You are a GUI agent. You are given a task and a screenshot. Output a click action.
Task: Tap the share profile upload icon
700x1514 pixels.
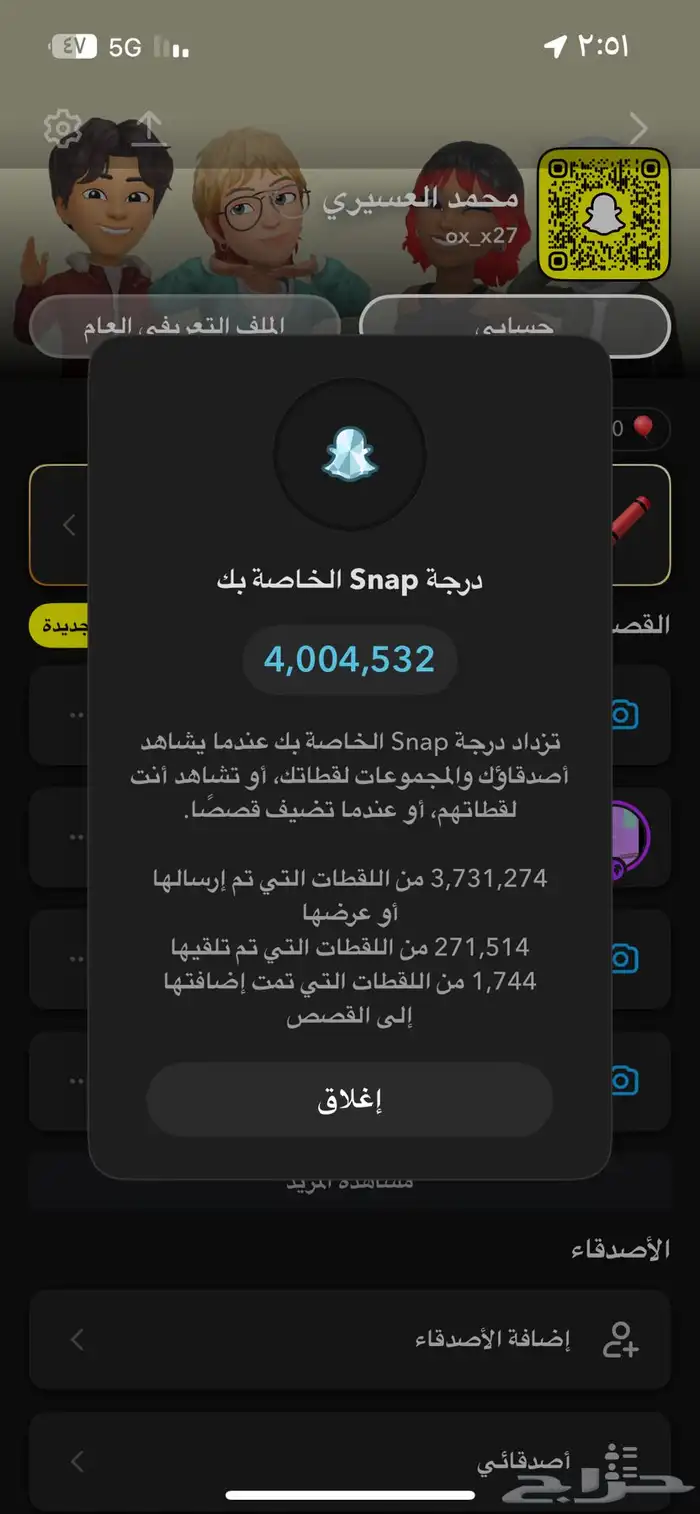point(149,127)
